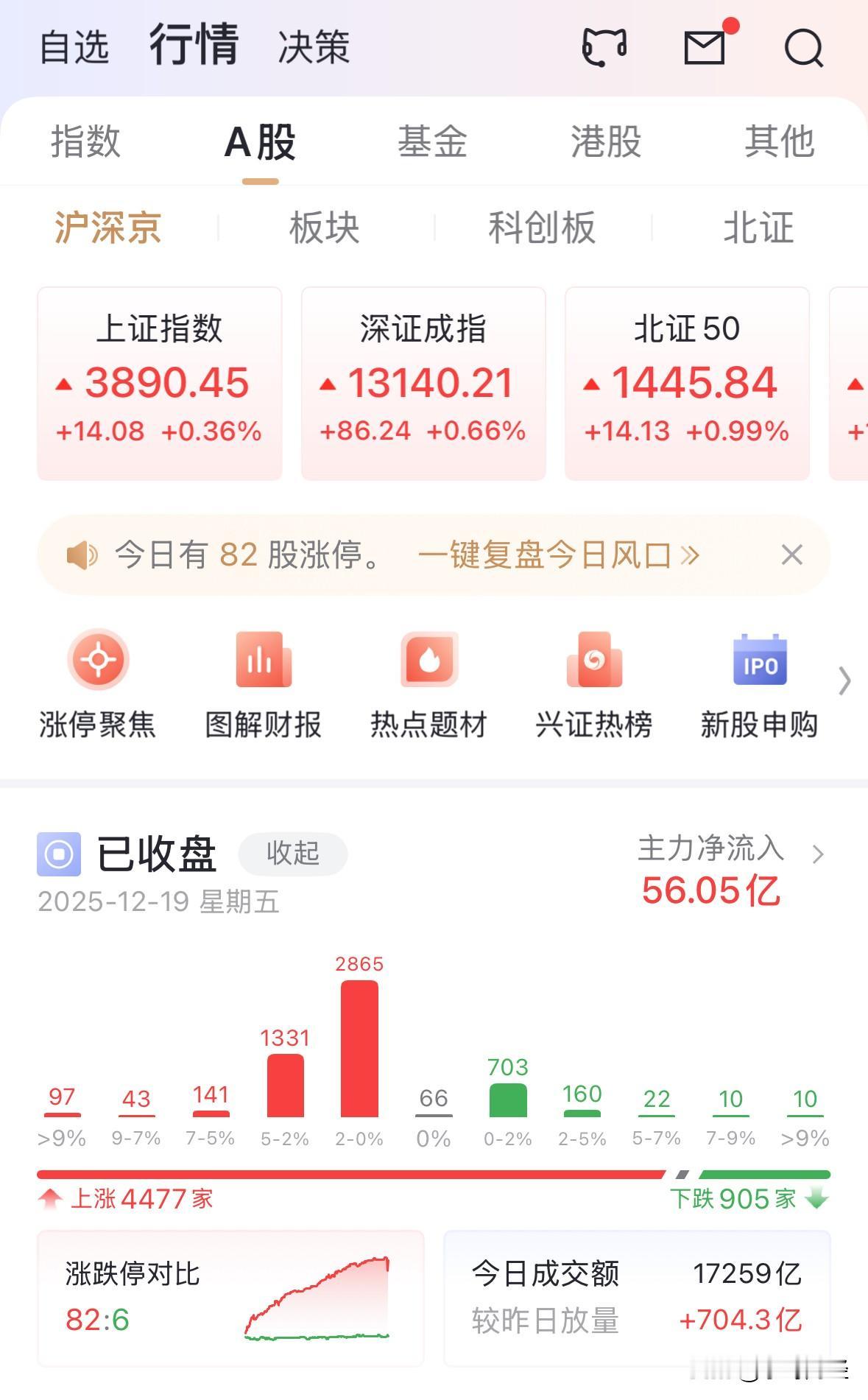The width and height of the screenshot is (868, 1400).
Task: Tap the 上证指数 index card
Action: coord(159,380)
